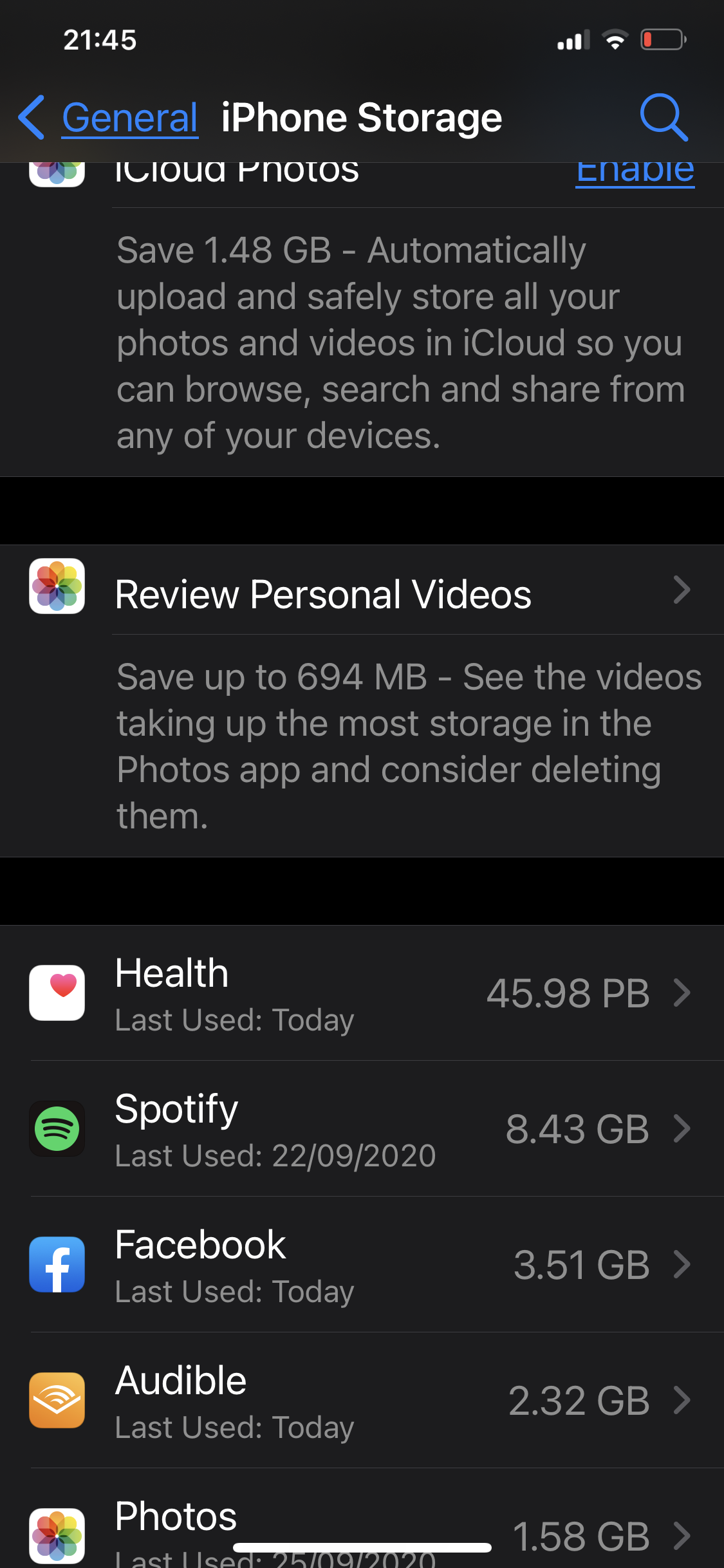Image resolution: width=724 pixels, height=1568 pixels.
Task: Select the Audible storage row
Action: [360, 1401]
